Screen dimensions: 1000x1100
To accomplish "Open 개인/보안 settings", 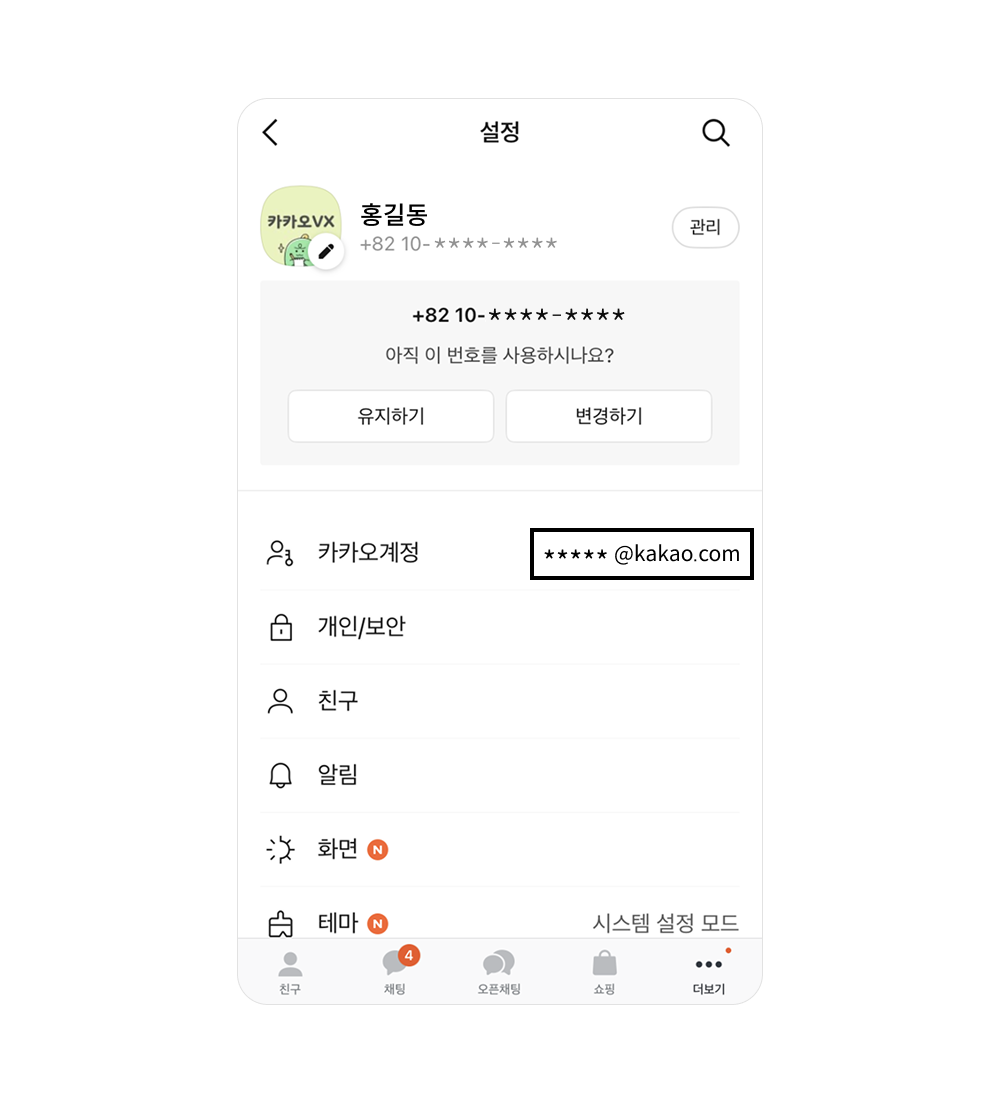I will (361, 627).
